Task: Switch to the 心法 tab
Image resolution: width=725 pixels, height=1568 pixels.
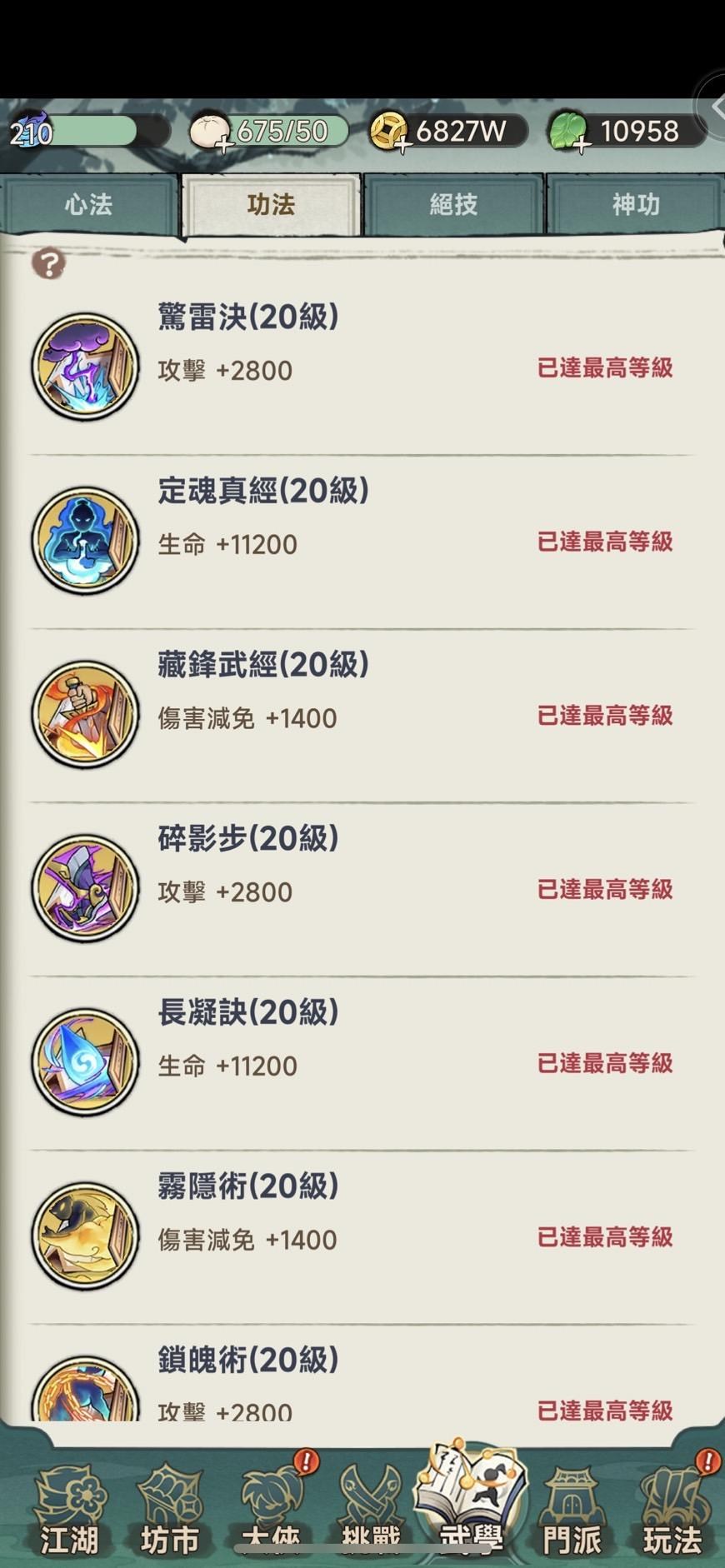Action: point(89,205)
